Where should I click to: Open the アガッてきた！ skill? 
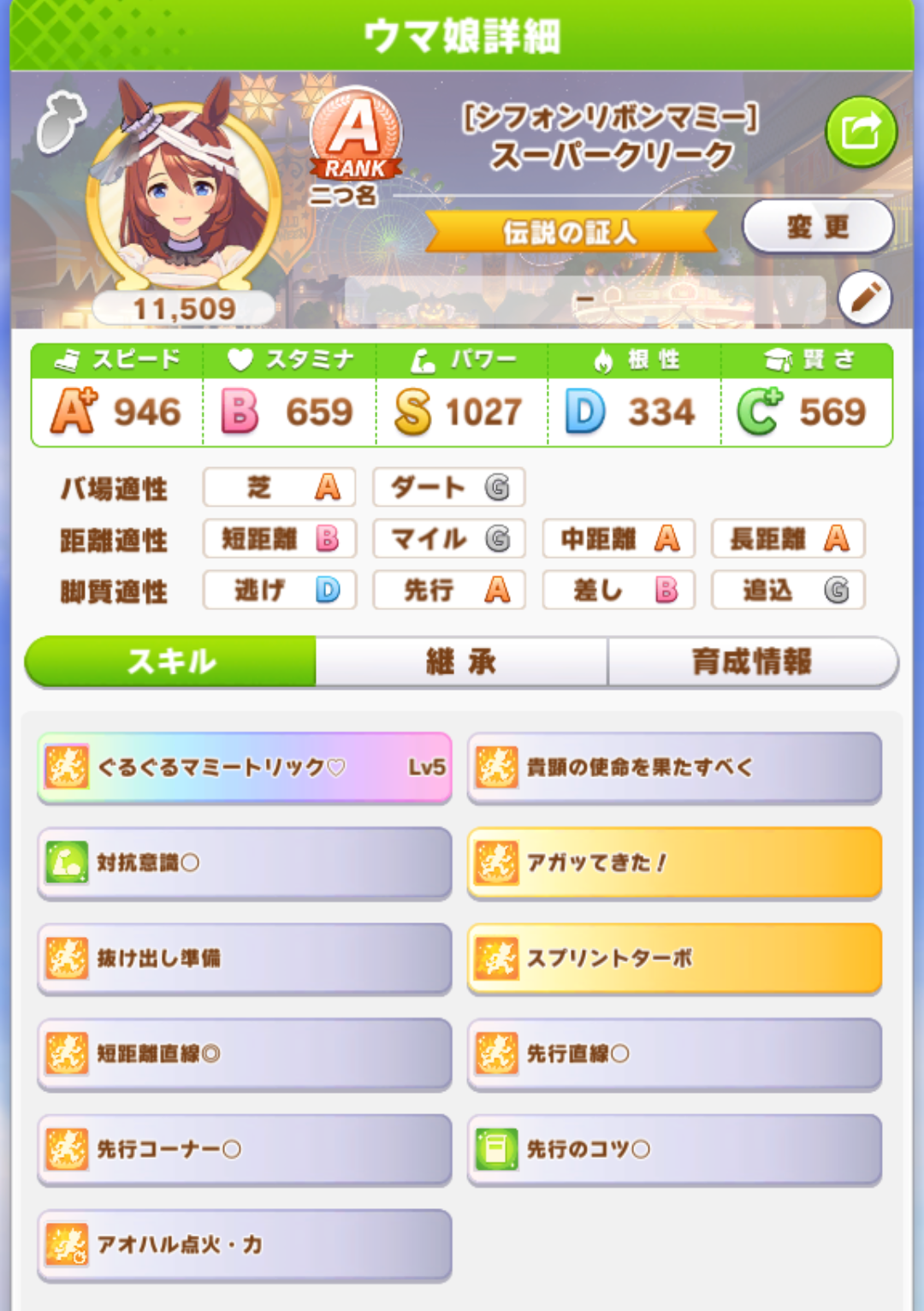click(x=674, y=863)
